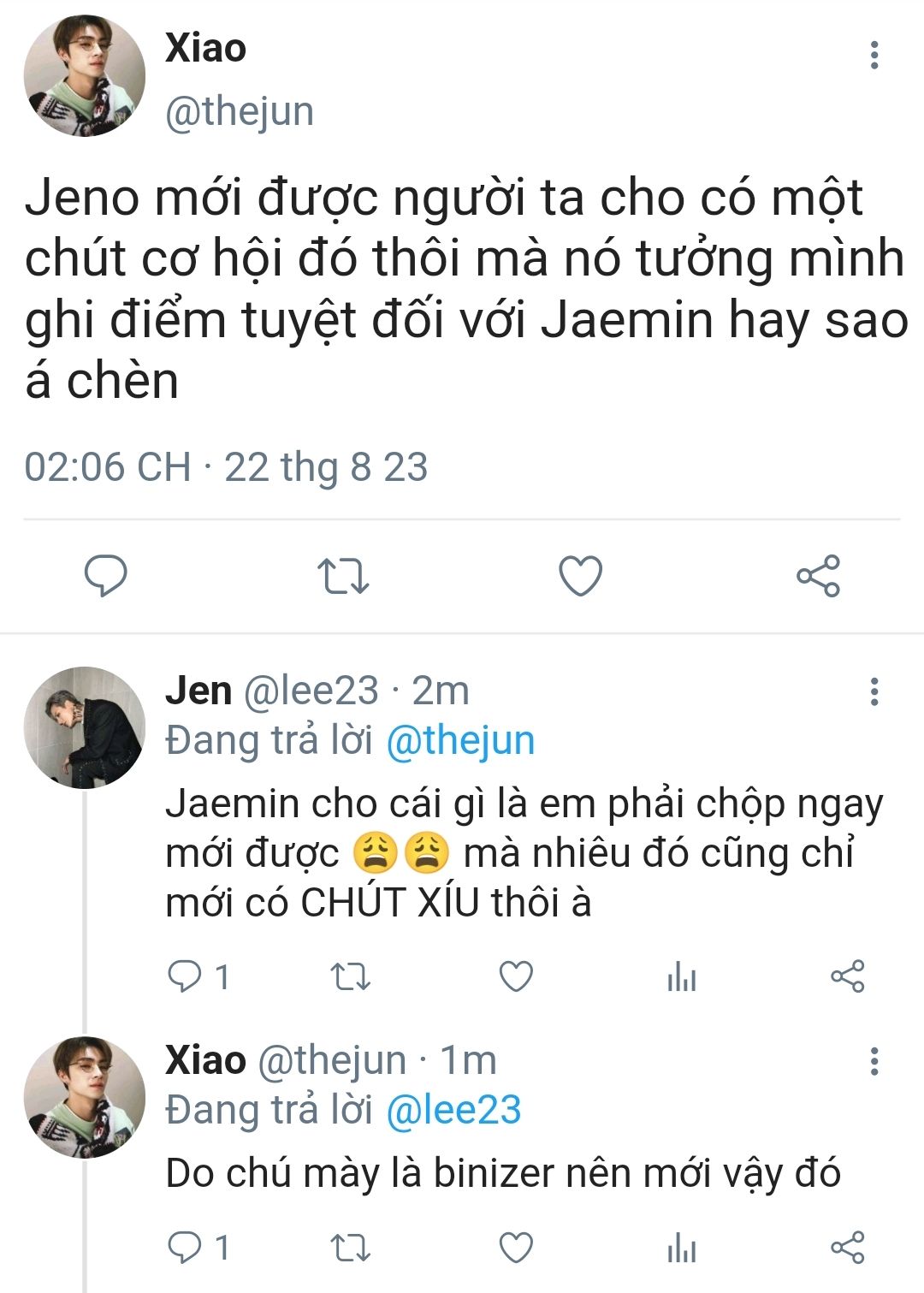Viewport: 924px width, 1293px height.
Task: Retweet Jen's reply
Action: pyautogui.click(x=350, y=976)
